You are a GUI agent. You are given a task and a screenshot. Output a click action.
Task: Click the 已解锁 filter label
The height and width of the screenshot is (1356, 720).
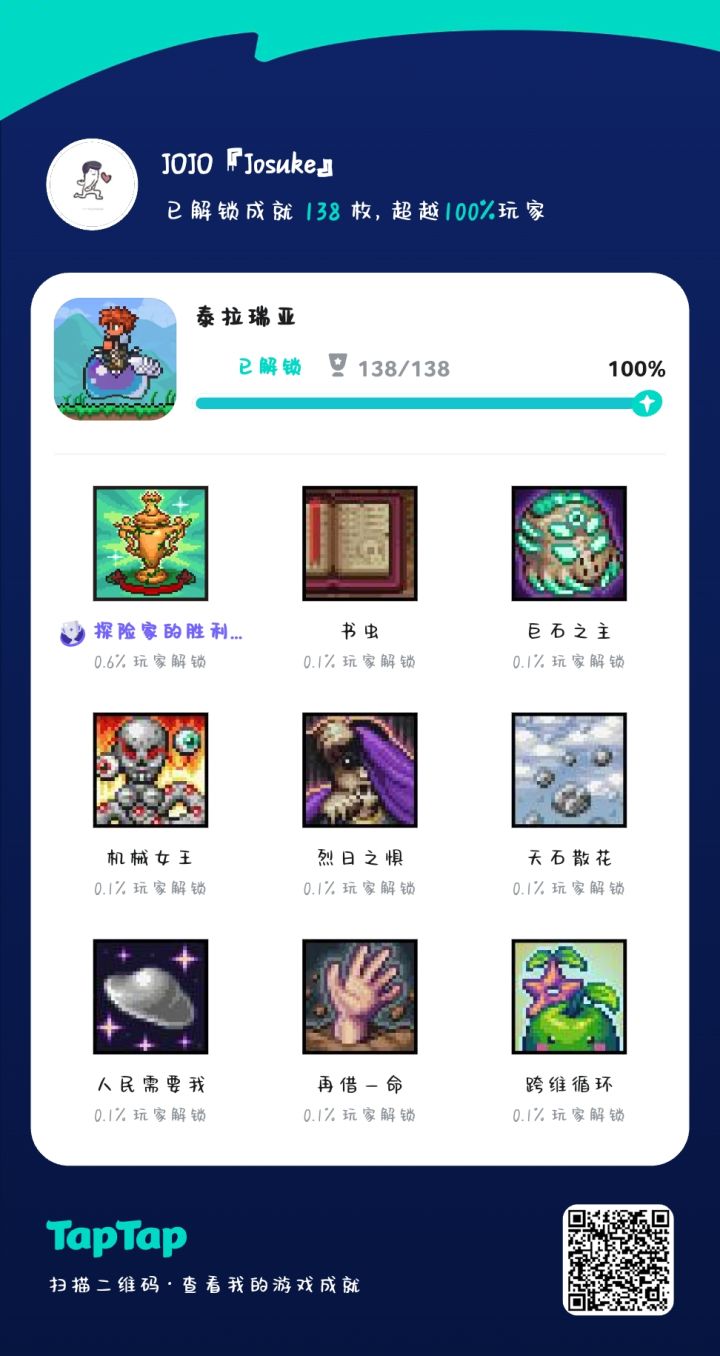point(268,368)
